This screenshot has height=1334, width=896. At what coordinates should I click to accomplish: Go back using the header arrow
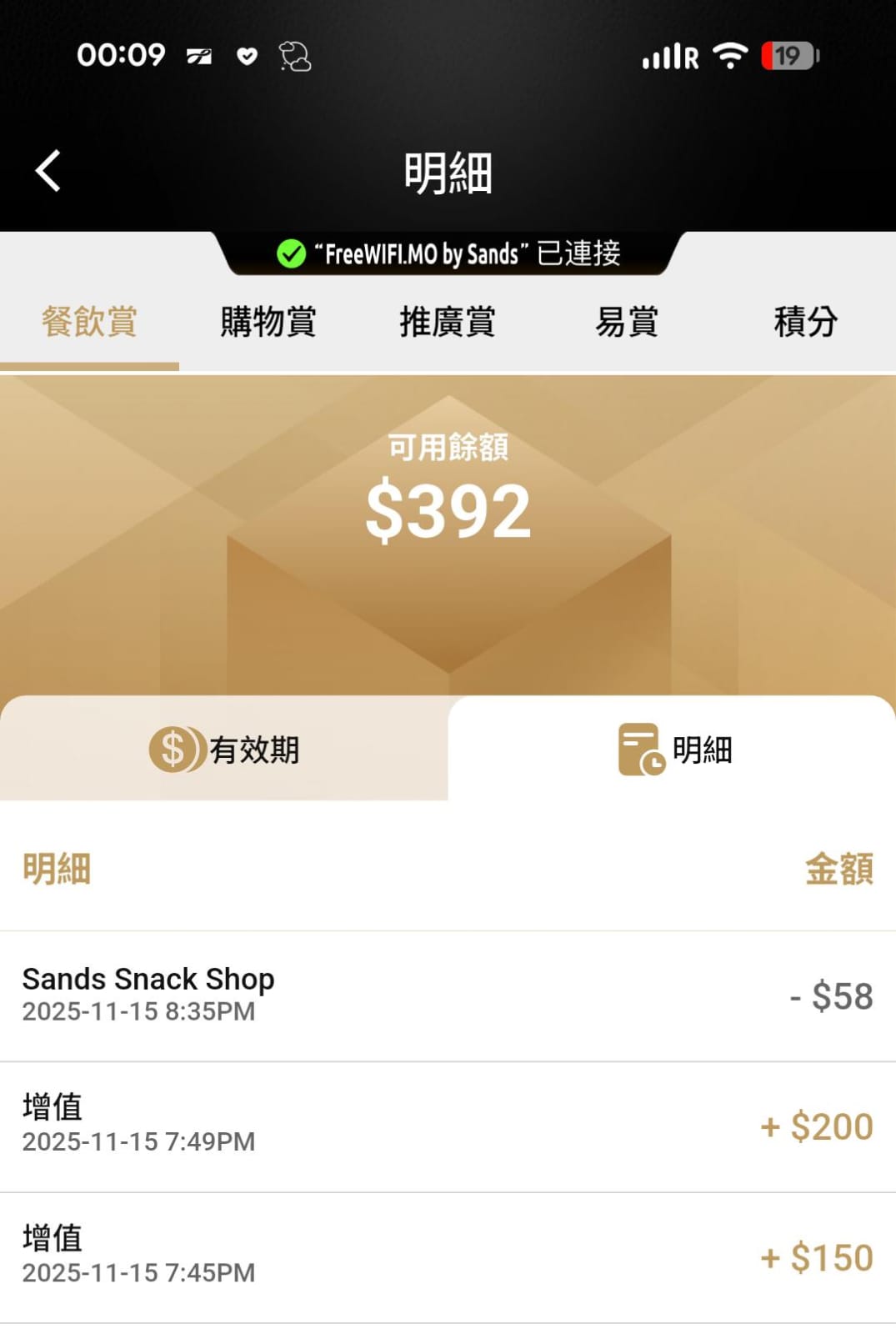[48, 171]
